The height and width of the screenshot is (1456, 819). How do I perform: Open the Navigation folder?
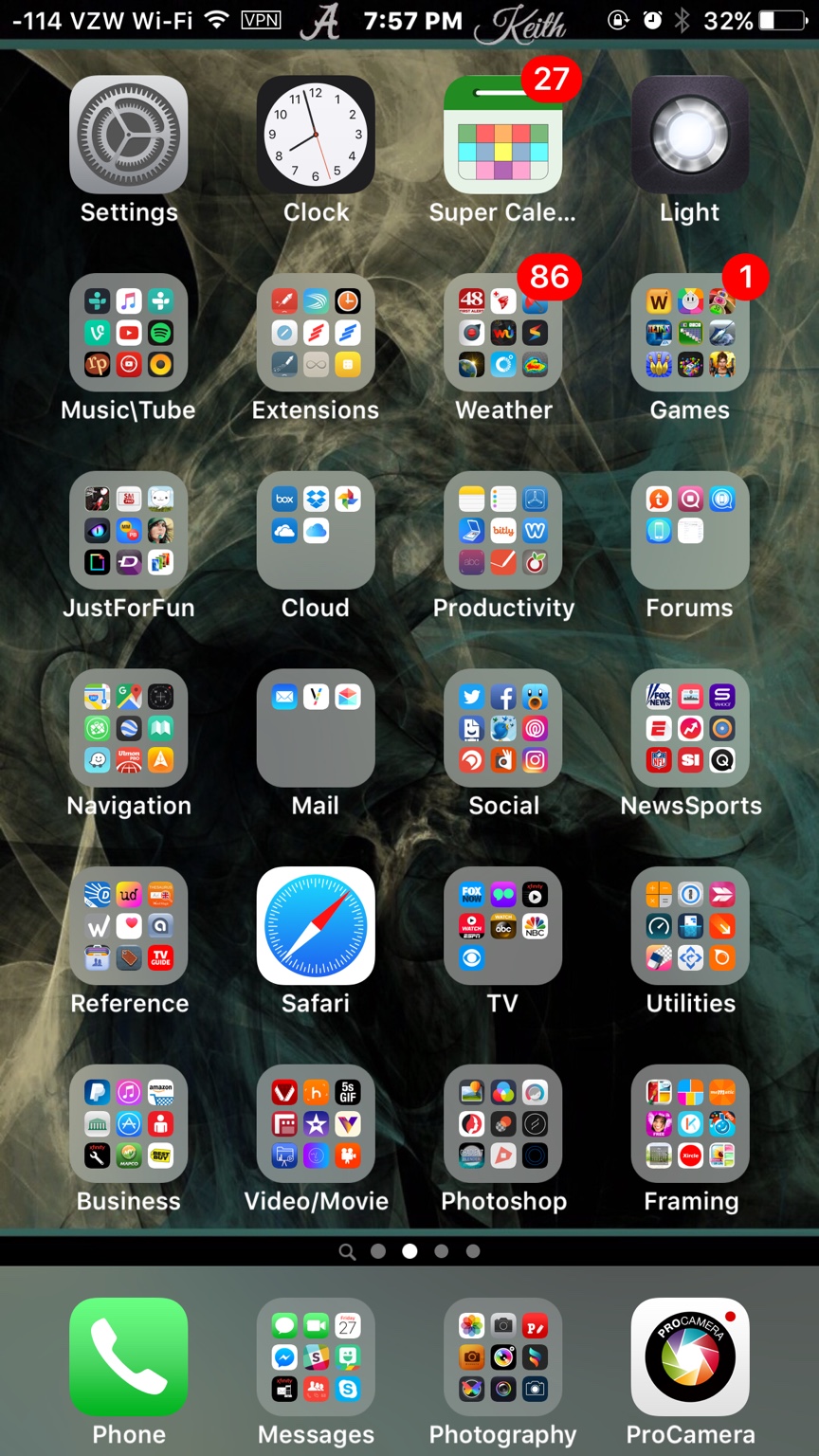point(128,728)
